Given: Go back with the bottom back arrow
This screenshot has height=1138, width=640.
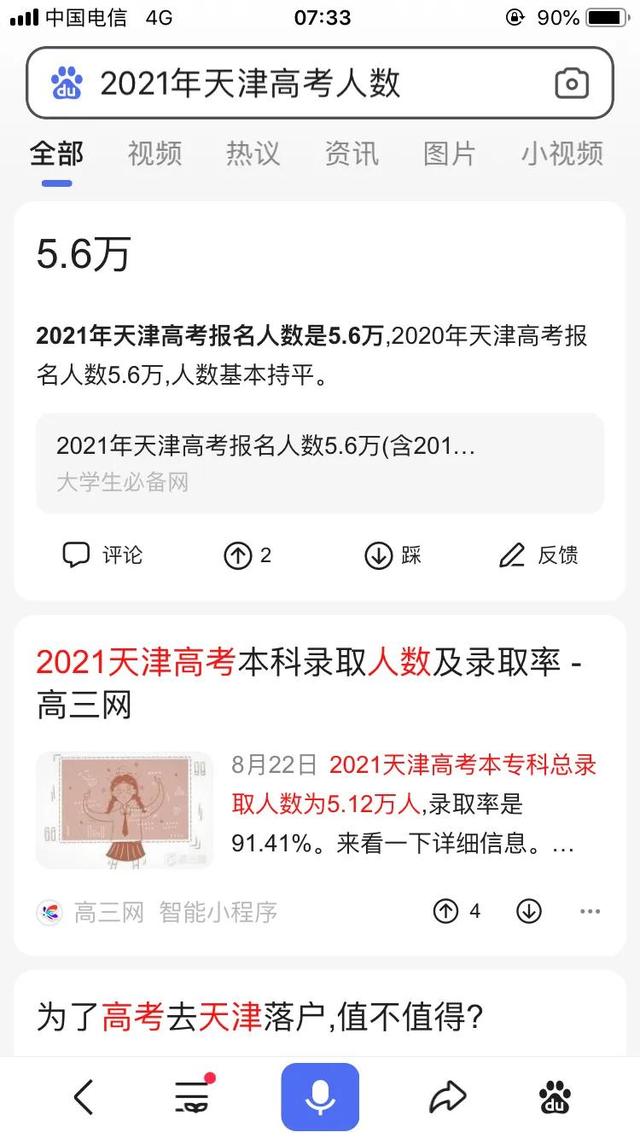Looking at the screenshot, I should (84, 1097).
